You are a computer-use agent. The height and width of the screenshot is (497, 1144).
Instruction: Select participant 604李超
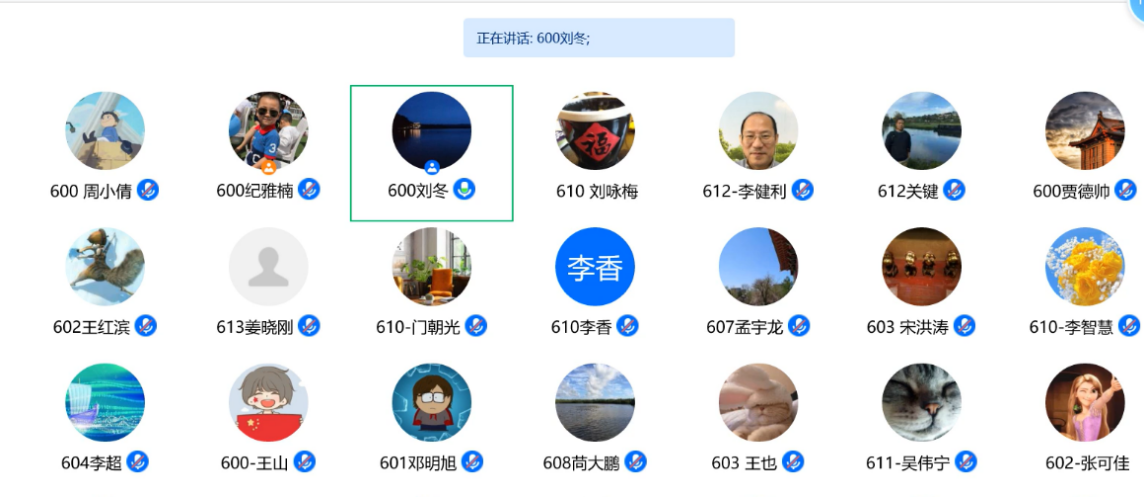click(105, 402)
